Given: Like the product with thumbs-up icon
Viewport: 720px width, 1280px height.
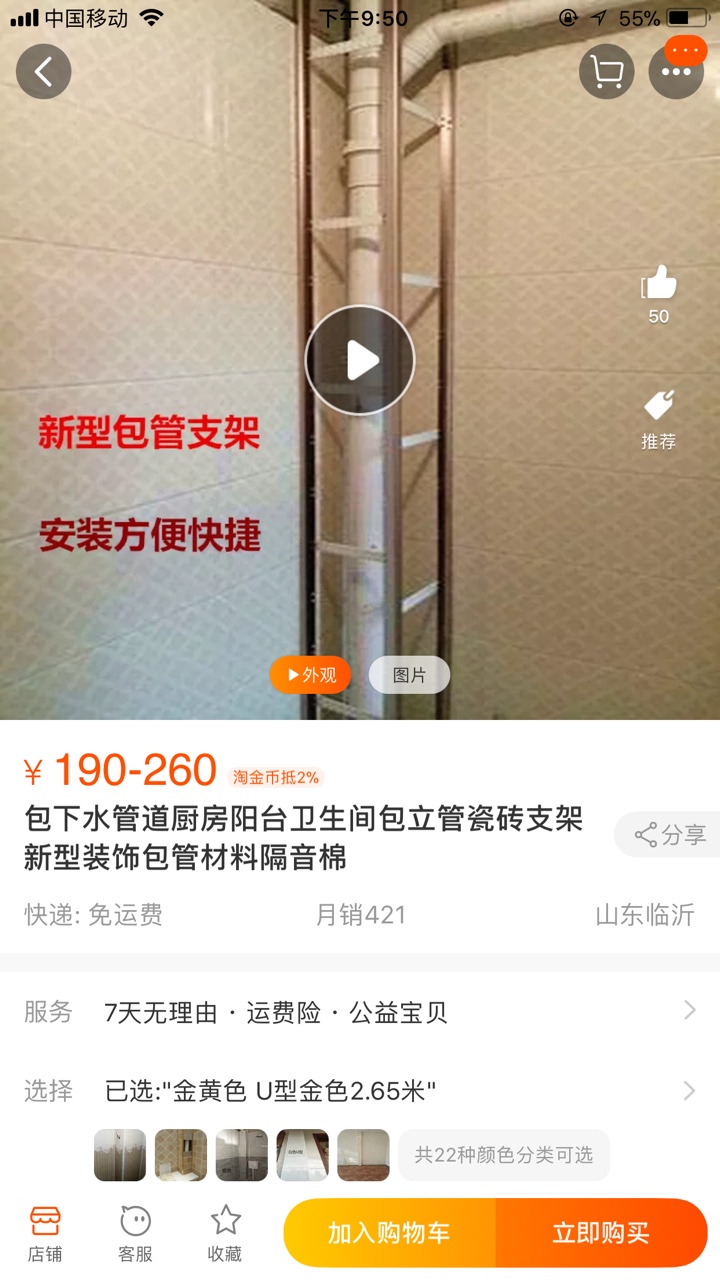Looking at the screenshot, I should [x=659, y=285].
